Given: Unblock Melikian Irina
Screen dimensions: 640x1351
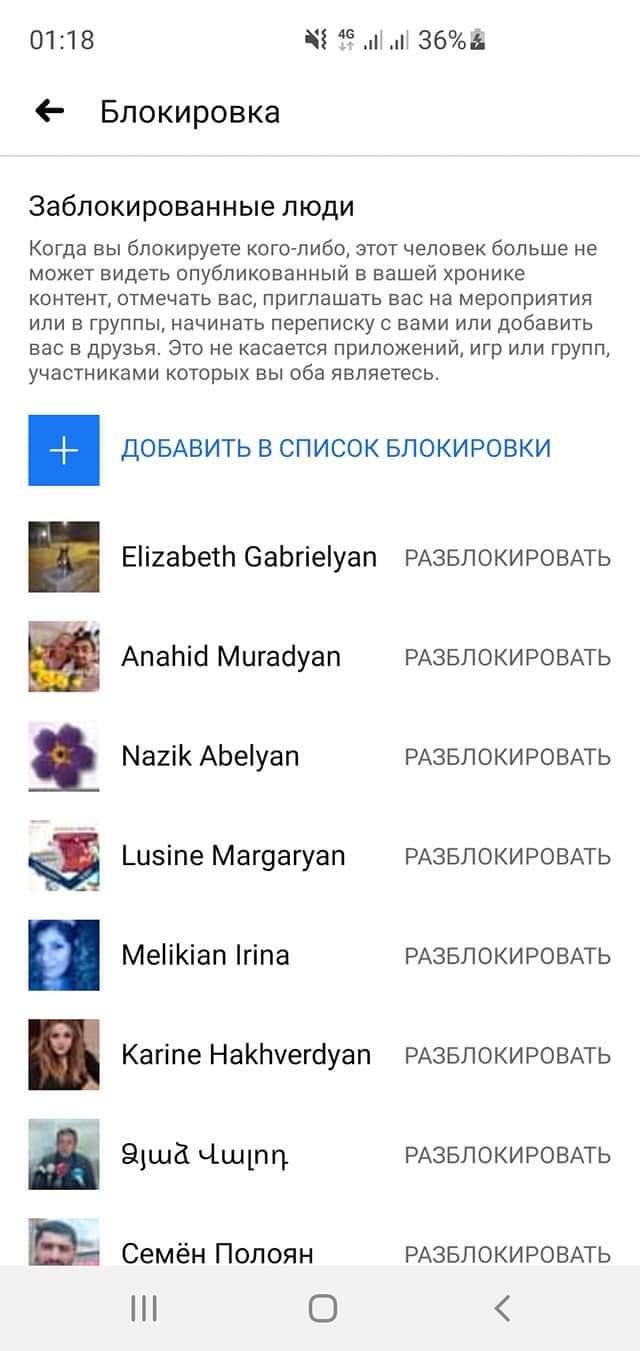Looking at the screenshot, I should (x=507, y=956).
